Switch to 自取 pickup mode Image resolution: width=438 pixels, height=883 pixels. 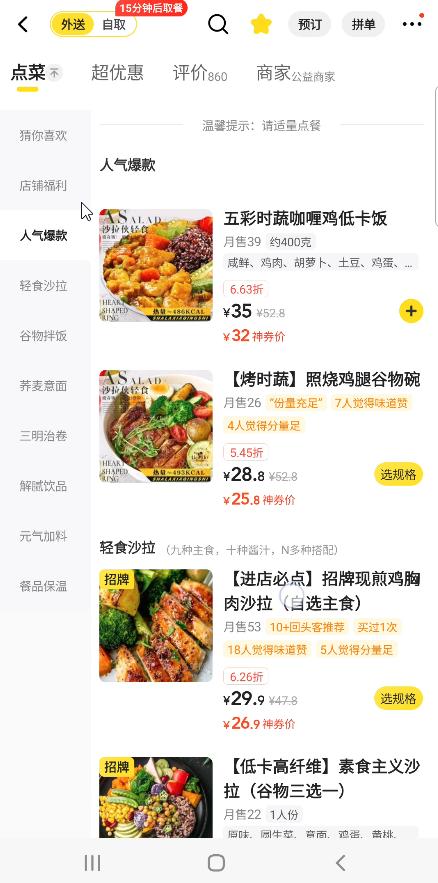pos(114,25)
